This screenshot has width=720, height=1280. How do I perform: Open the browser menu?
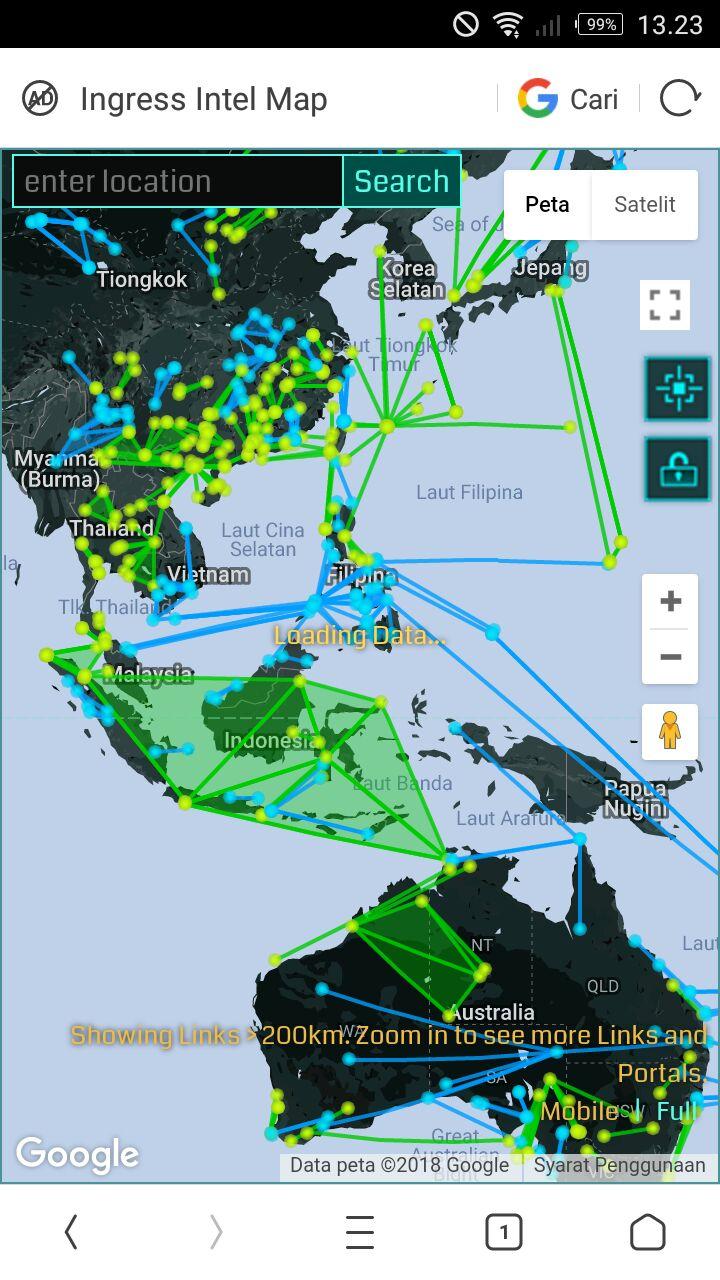tap(360, 1232)
